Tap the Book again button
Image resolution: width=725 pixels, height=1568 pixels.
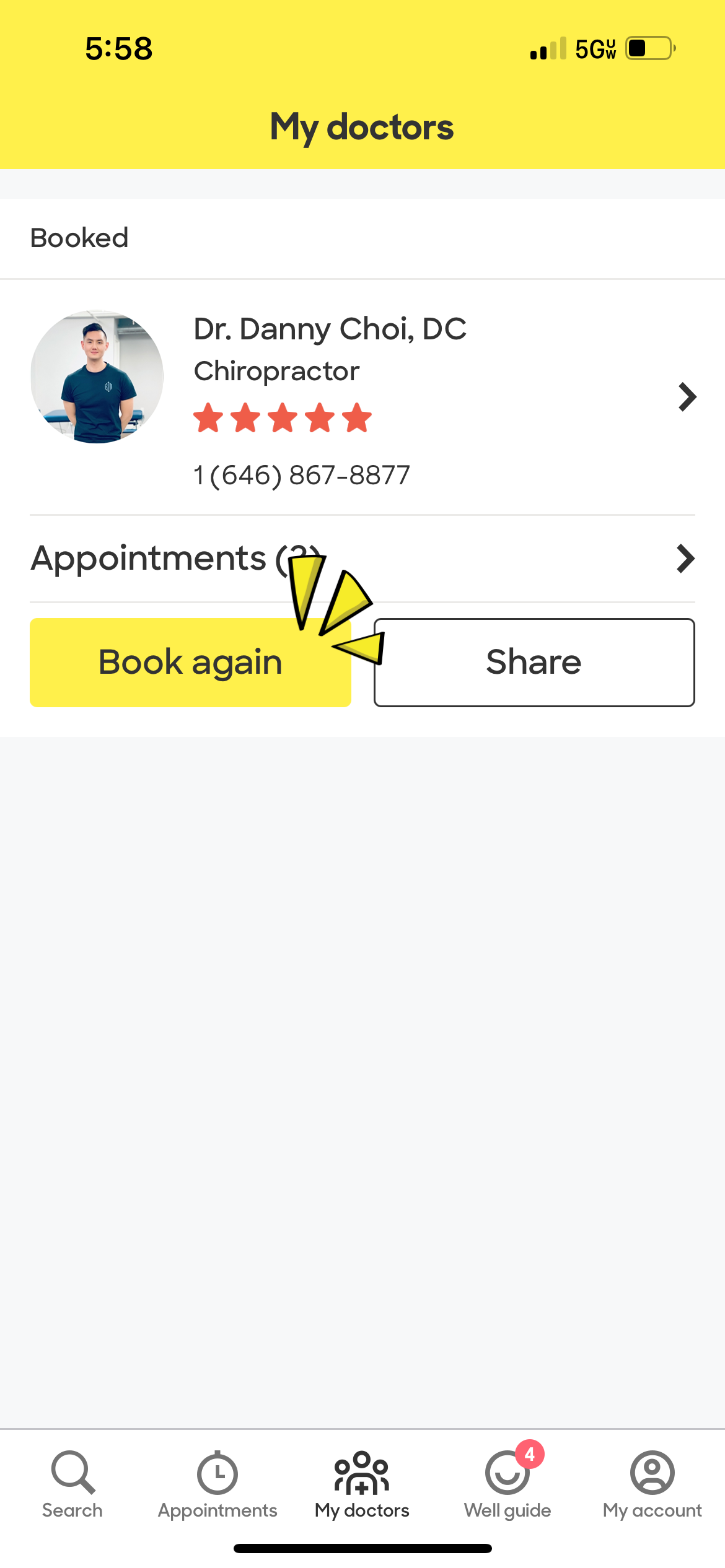point(190,662)
